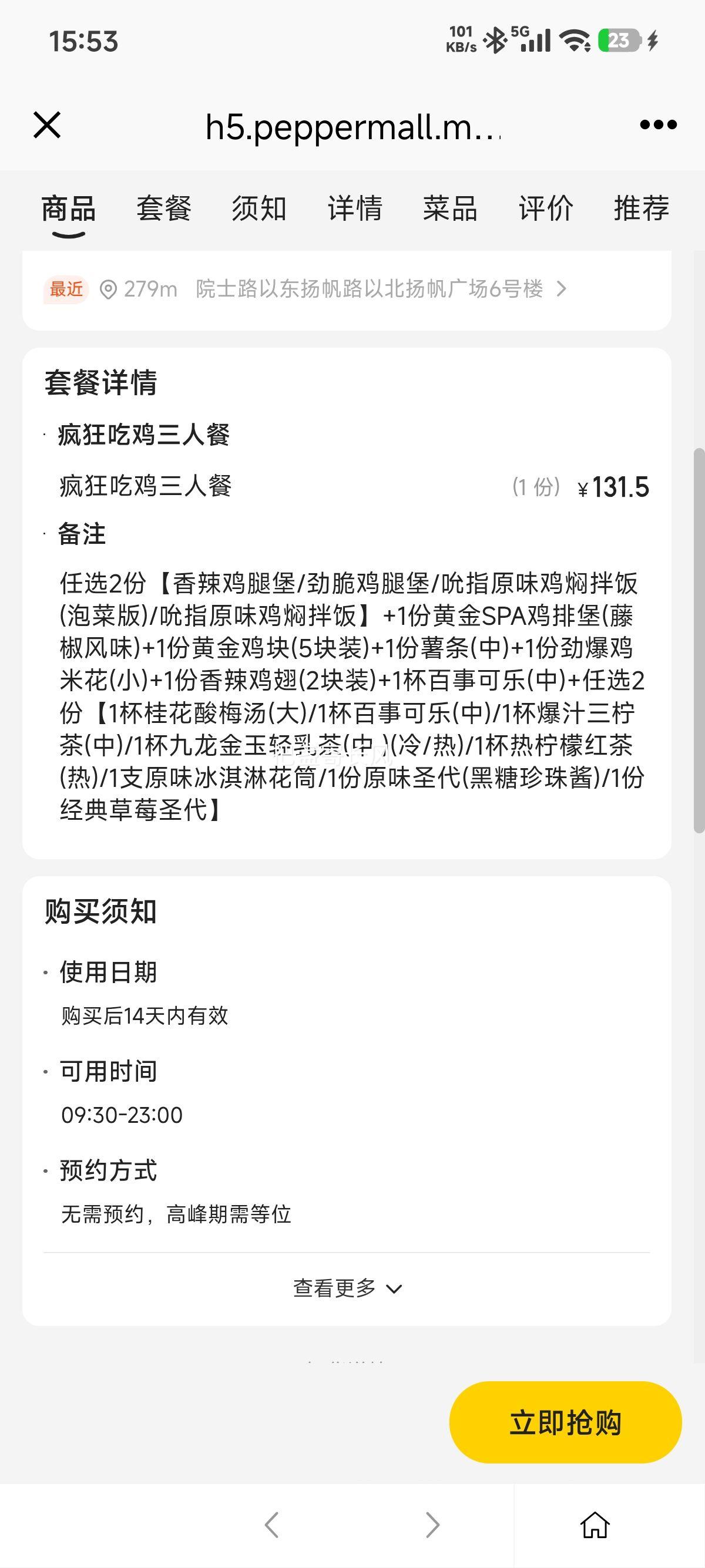Viewport: 705px width, 1568px height.
Task: Tap the home icon in bottom navigation
Action: click(x=595, y=1523)
